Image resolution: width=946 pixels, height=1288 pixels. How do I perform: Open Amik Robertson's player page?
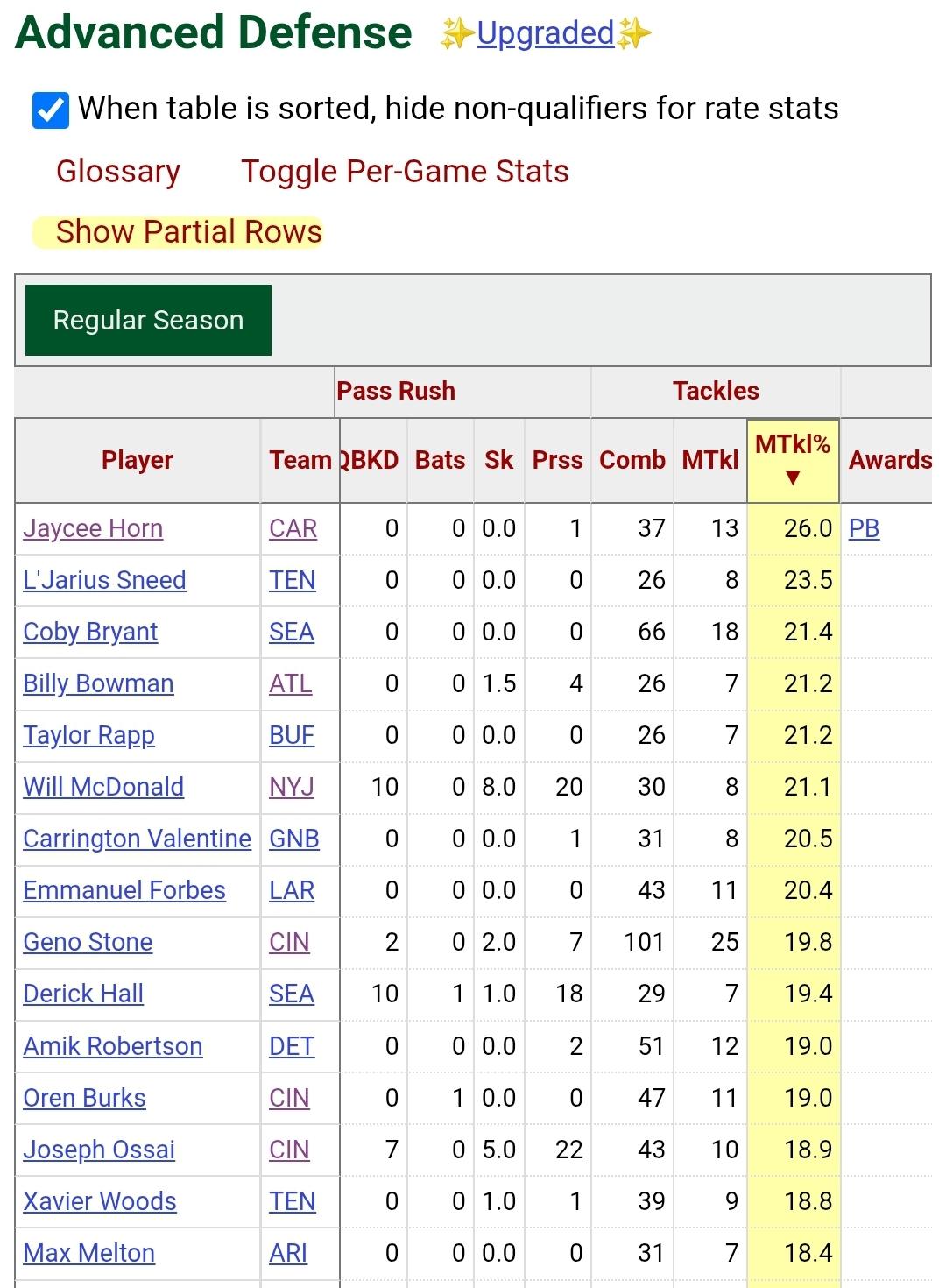tap(112, 1047)
